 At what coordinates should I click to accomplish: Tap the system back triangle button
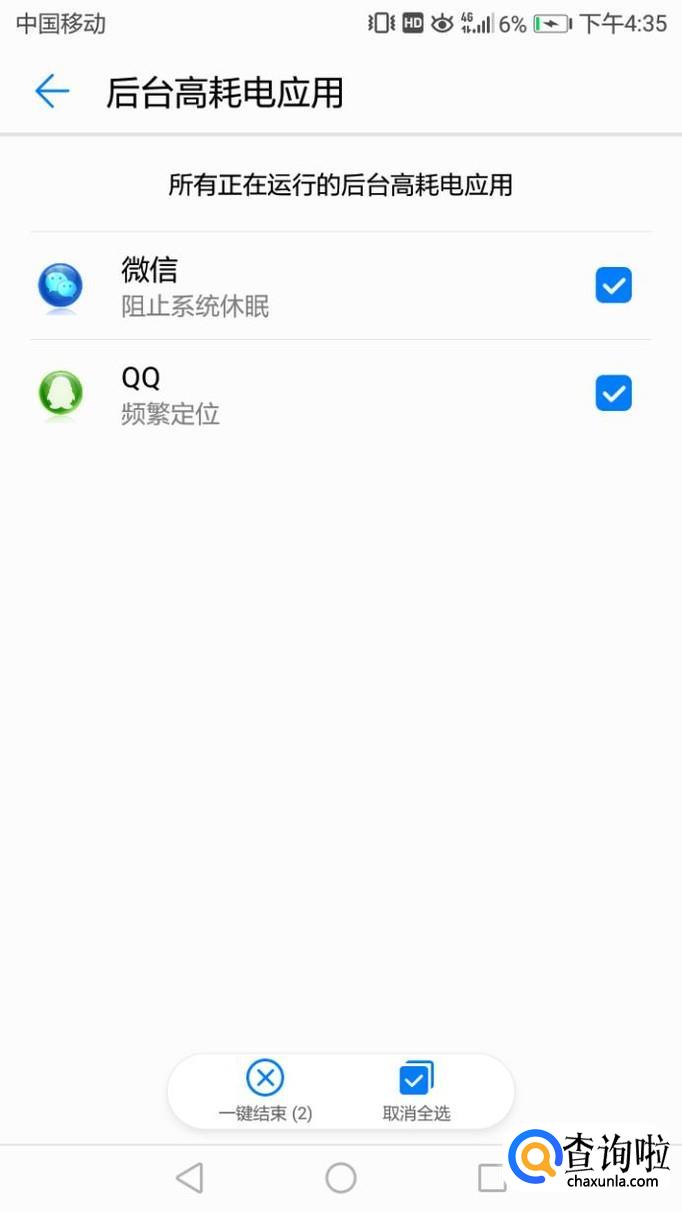click(x=190, y=1178)
